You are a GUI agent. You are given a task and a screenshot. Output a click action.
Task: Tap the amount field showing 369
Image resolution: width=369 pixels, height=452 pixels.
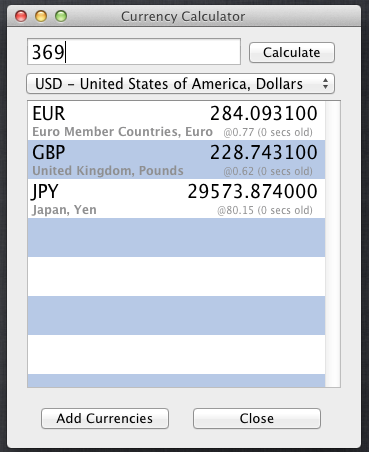click(x=134, y=52)
